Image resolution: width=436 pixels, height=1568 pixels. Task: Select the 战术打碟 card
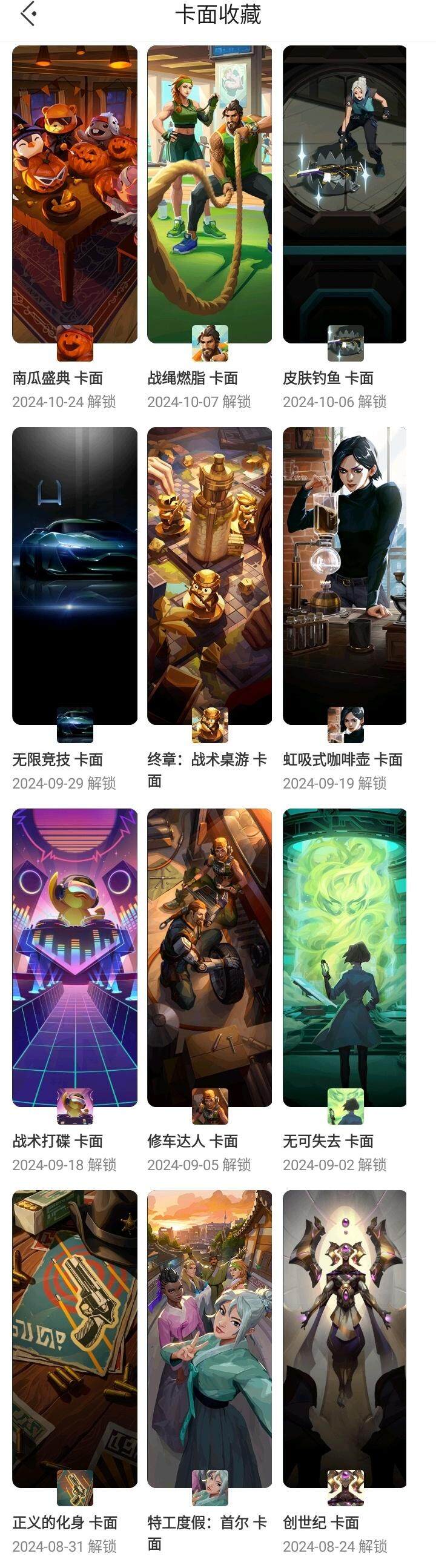coord(74,958)
